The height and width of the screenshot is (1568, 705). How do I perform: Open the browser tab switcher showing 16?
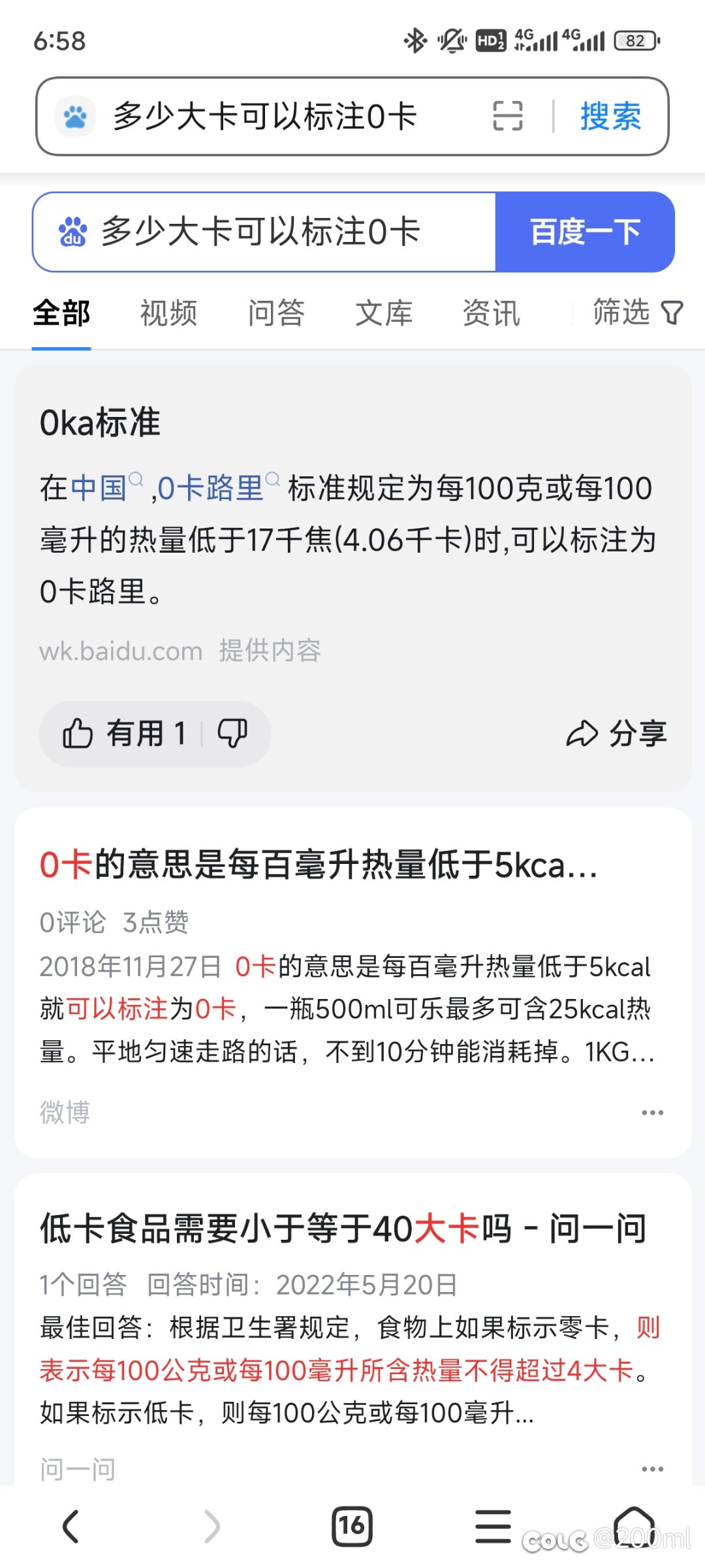coord(352,1526)
